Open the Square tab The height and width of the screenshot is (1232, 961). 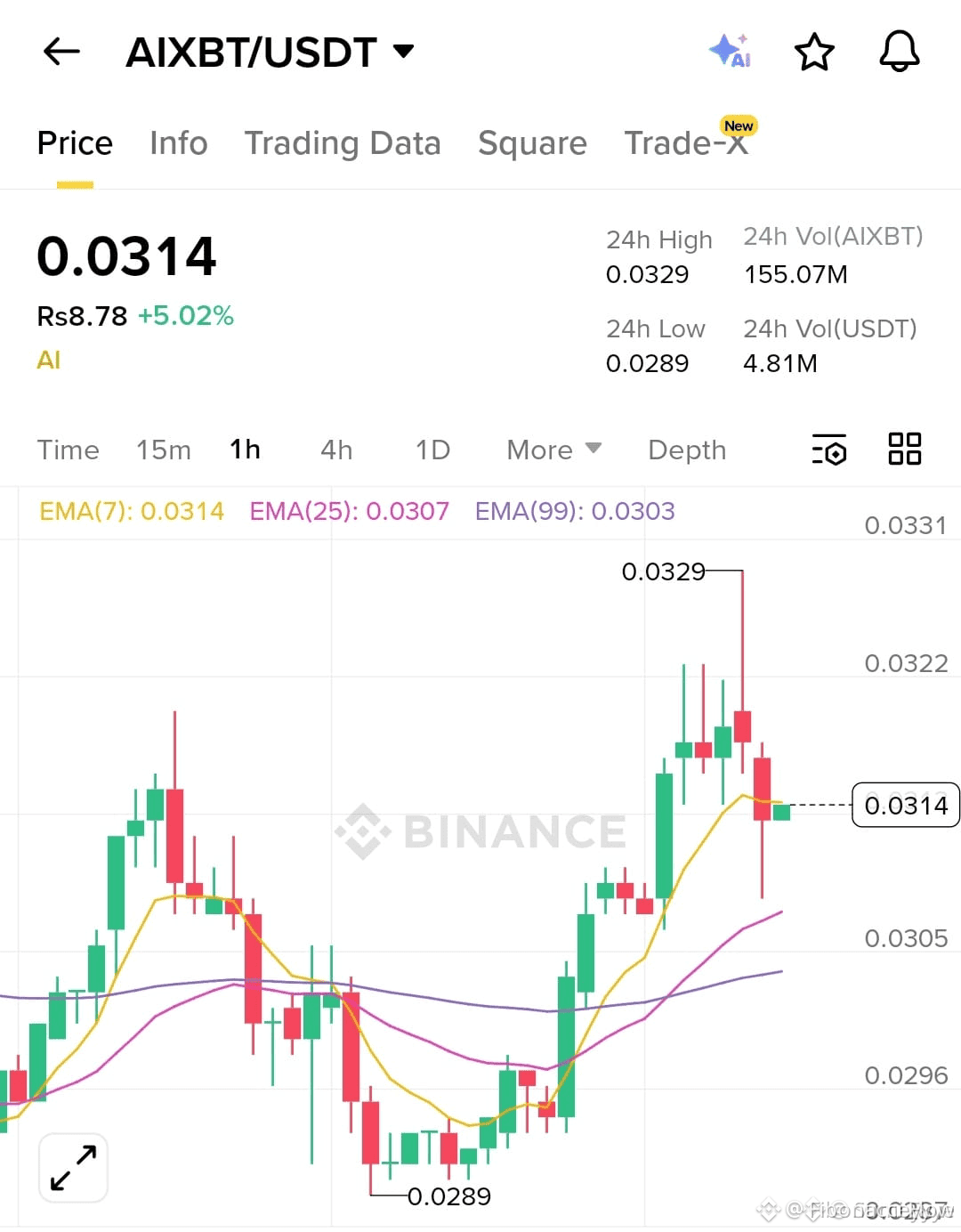click(x=532, y=143)
